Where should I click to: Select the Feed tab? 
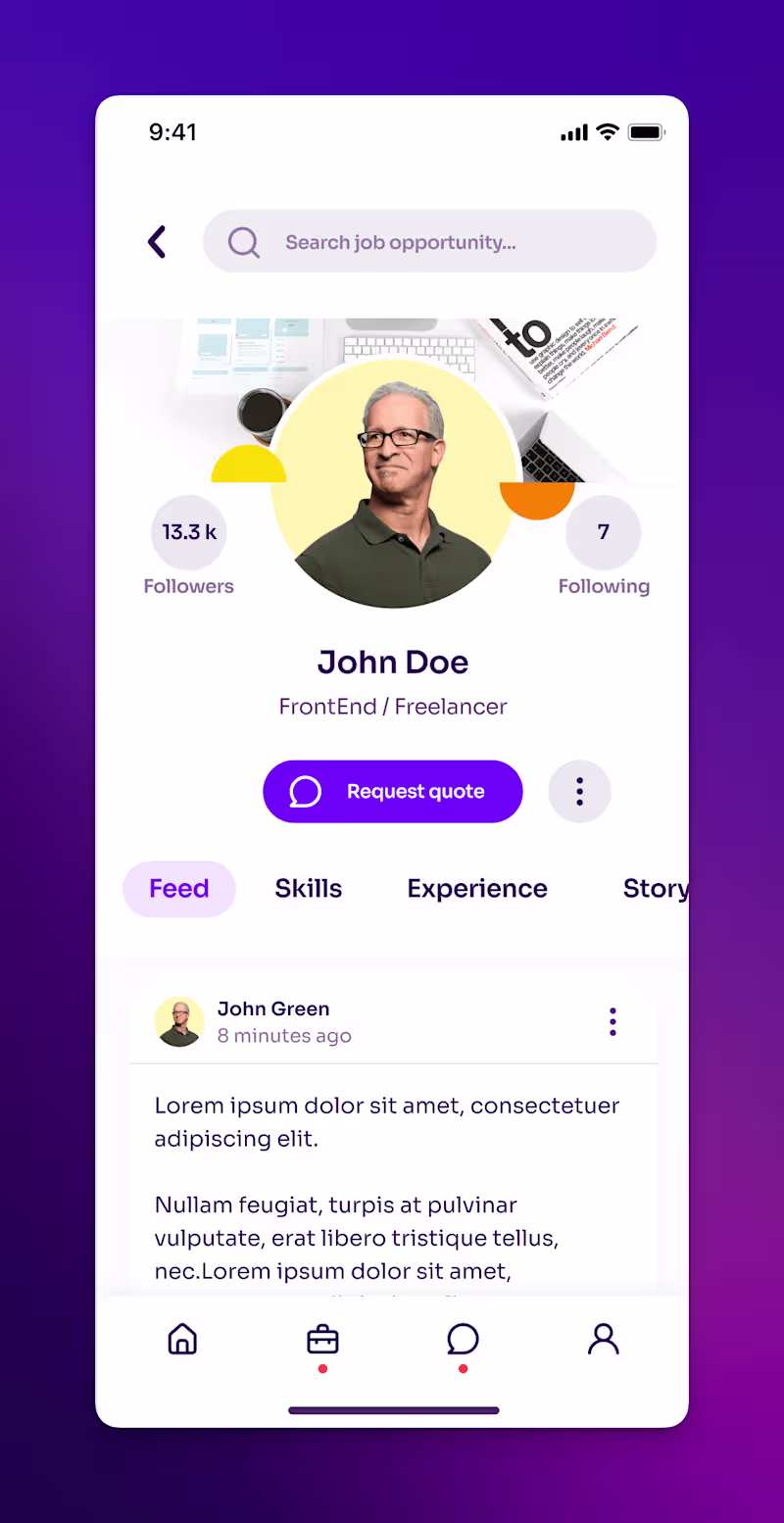tap(179, 889)
